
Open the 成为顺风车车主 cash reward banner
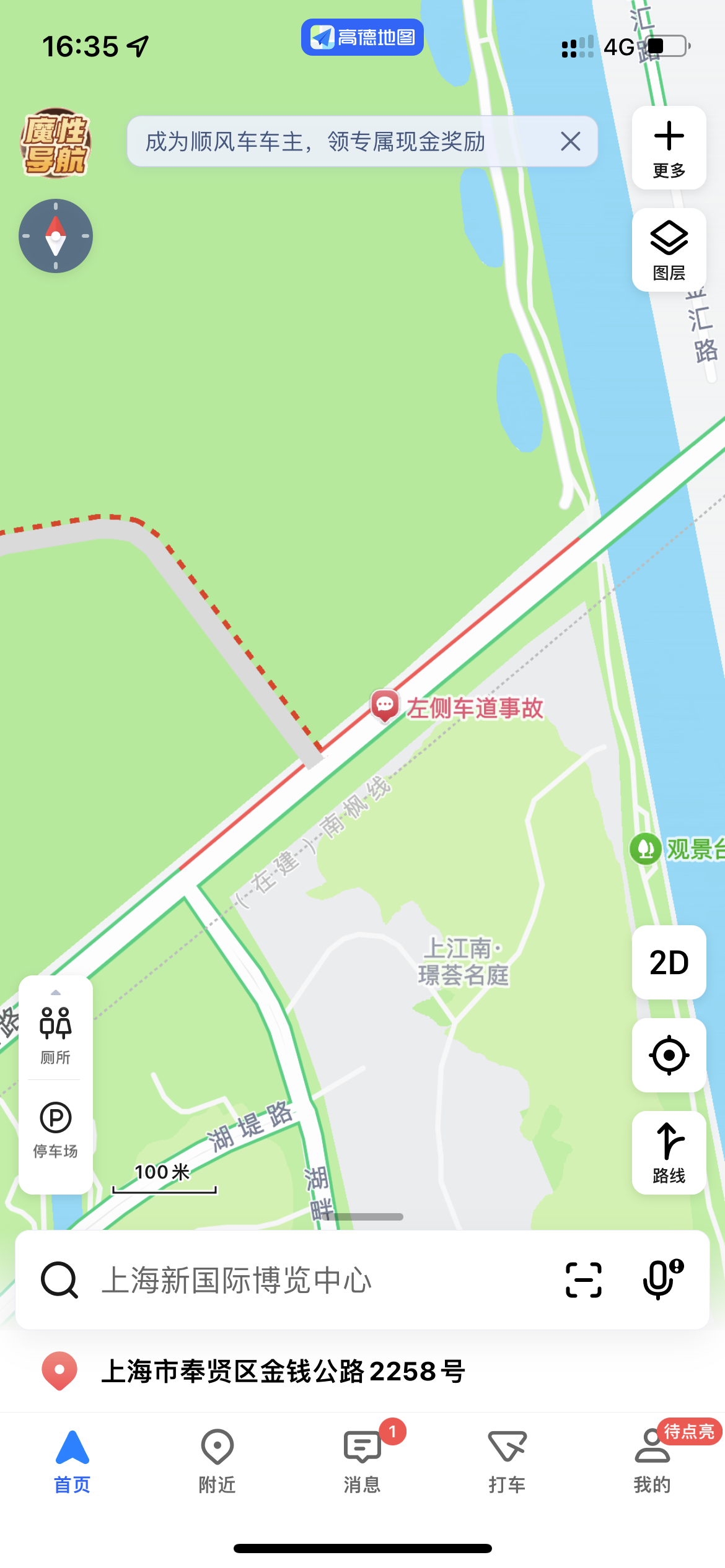coord(316,142)
